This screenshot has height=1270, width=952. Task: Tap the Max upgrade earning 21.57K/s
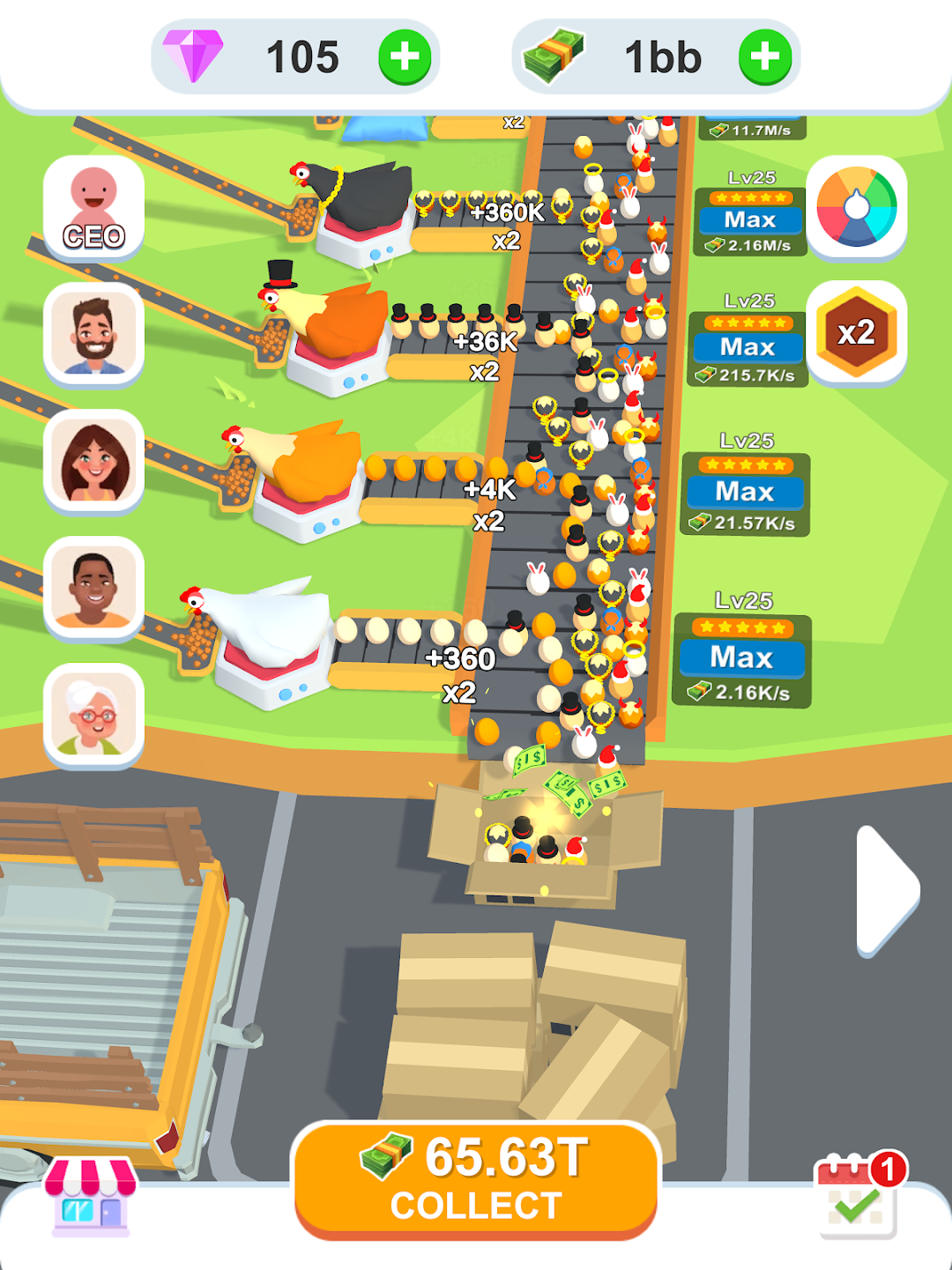pyautogui.click(x=746, y=491)
